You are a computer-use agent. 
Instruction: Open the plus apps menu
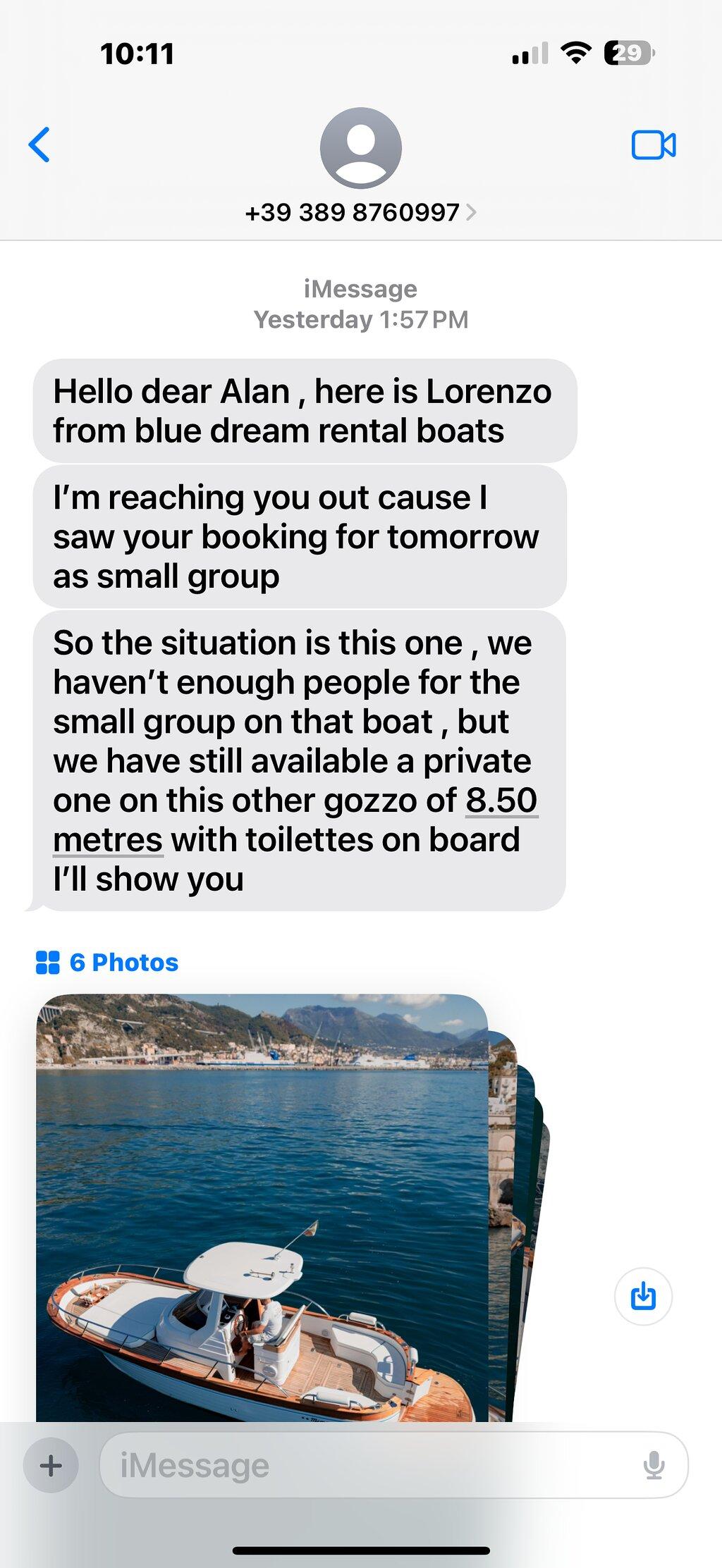click(x=51, y=1466)
